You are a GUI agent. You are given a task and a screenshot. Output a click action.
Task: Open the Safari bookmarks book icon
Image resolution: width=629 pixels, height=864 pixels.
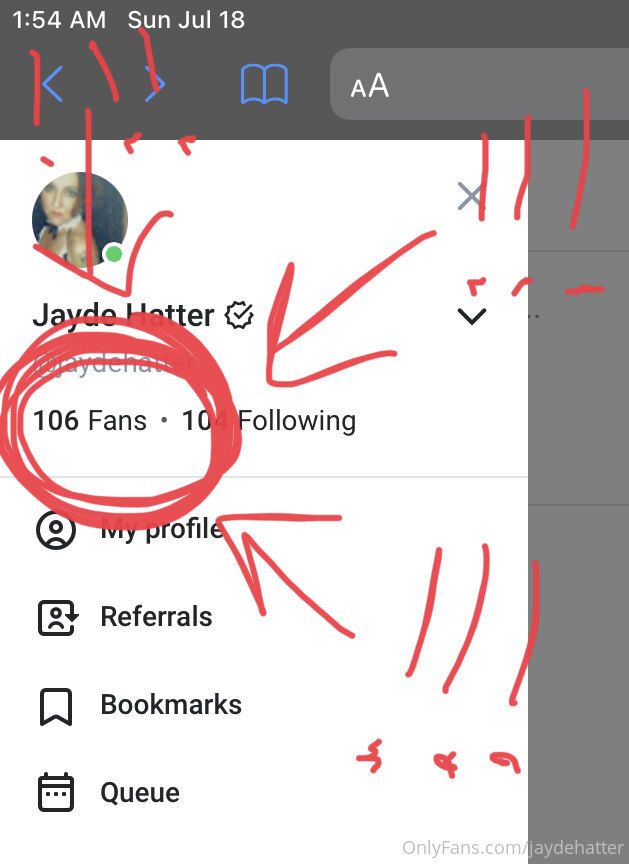[264, 86]
